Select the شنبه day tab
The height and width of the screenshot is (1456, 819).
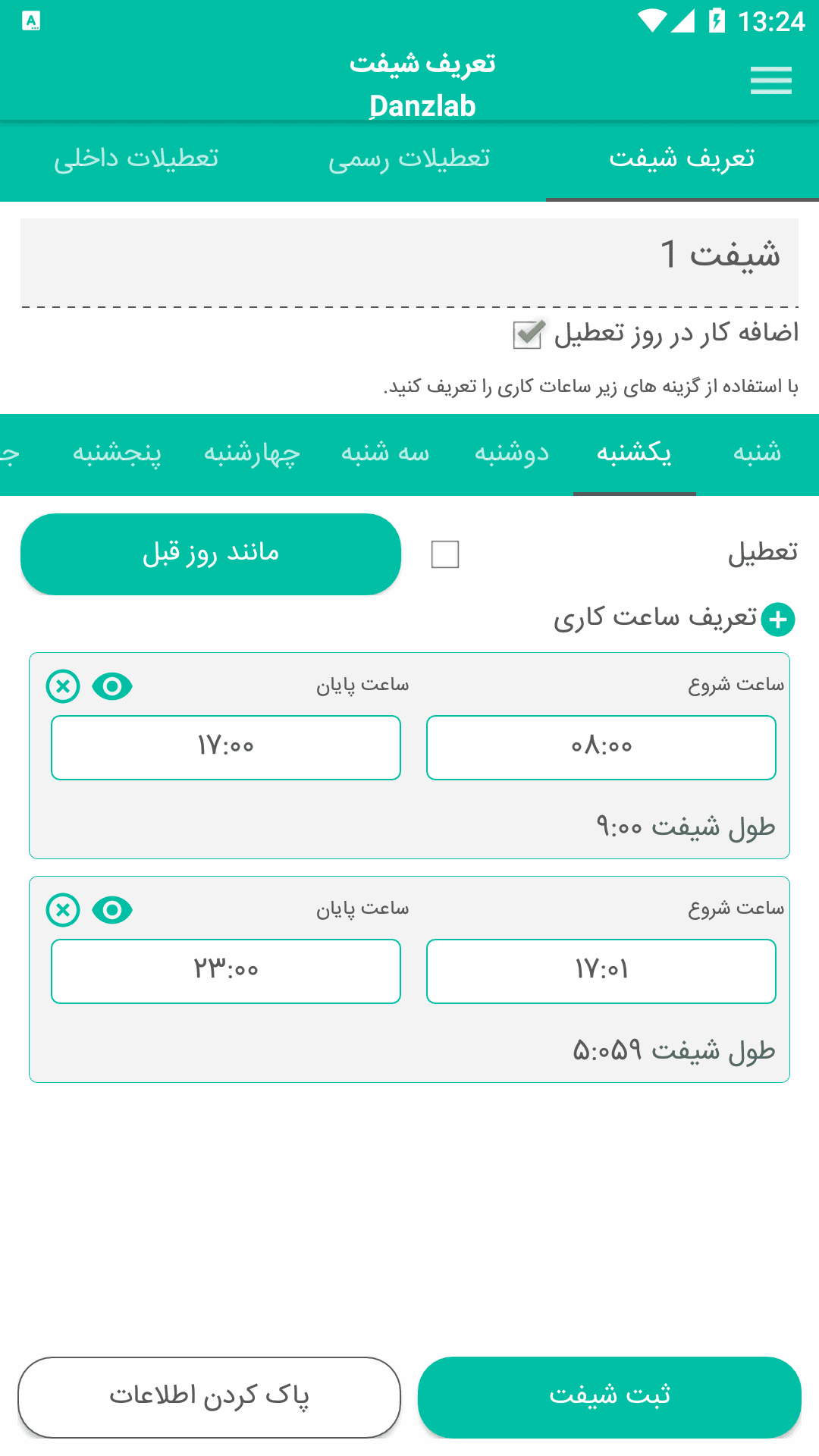coord(757,453)
